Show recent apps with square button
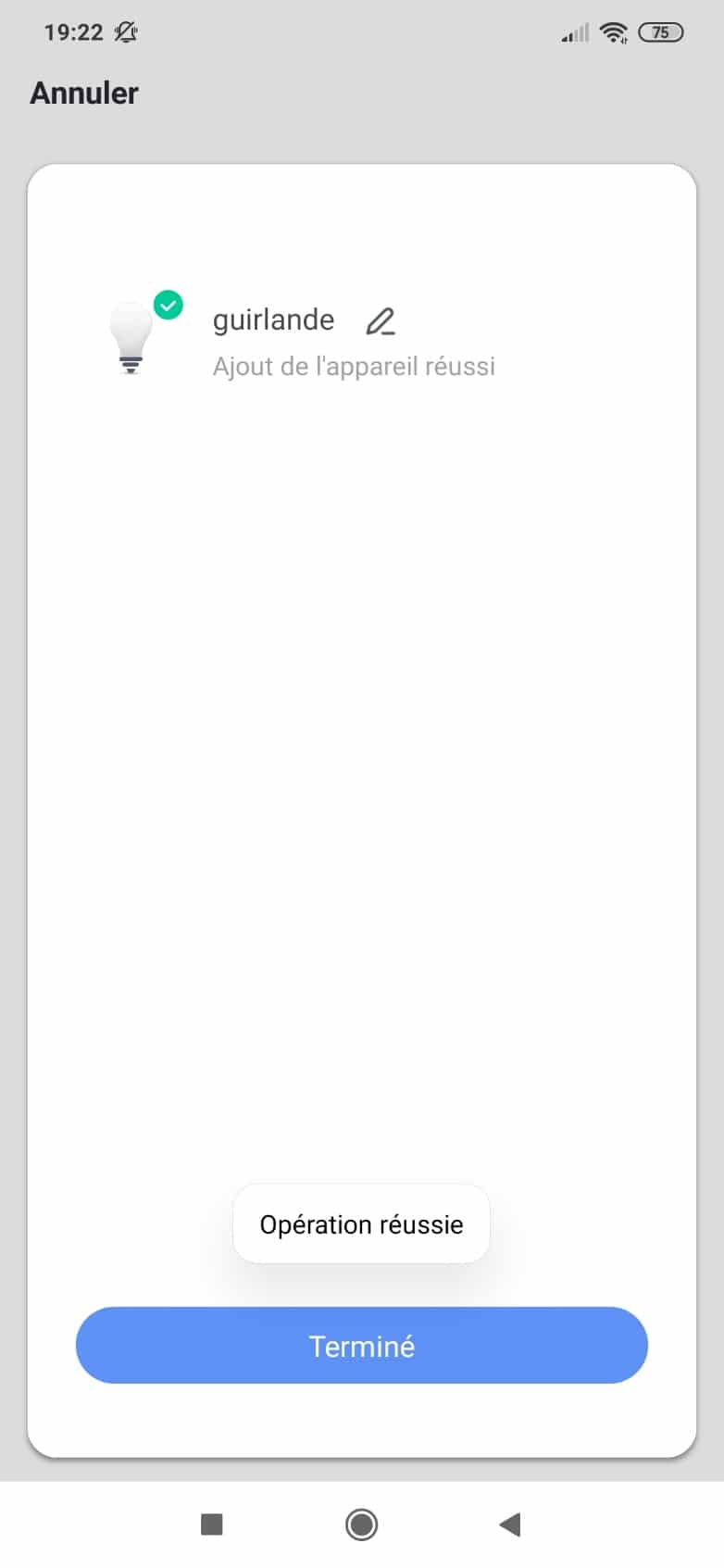The height and width of the screenshot is (1568, 724). 212,1524
